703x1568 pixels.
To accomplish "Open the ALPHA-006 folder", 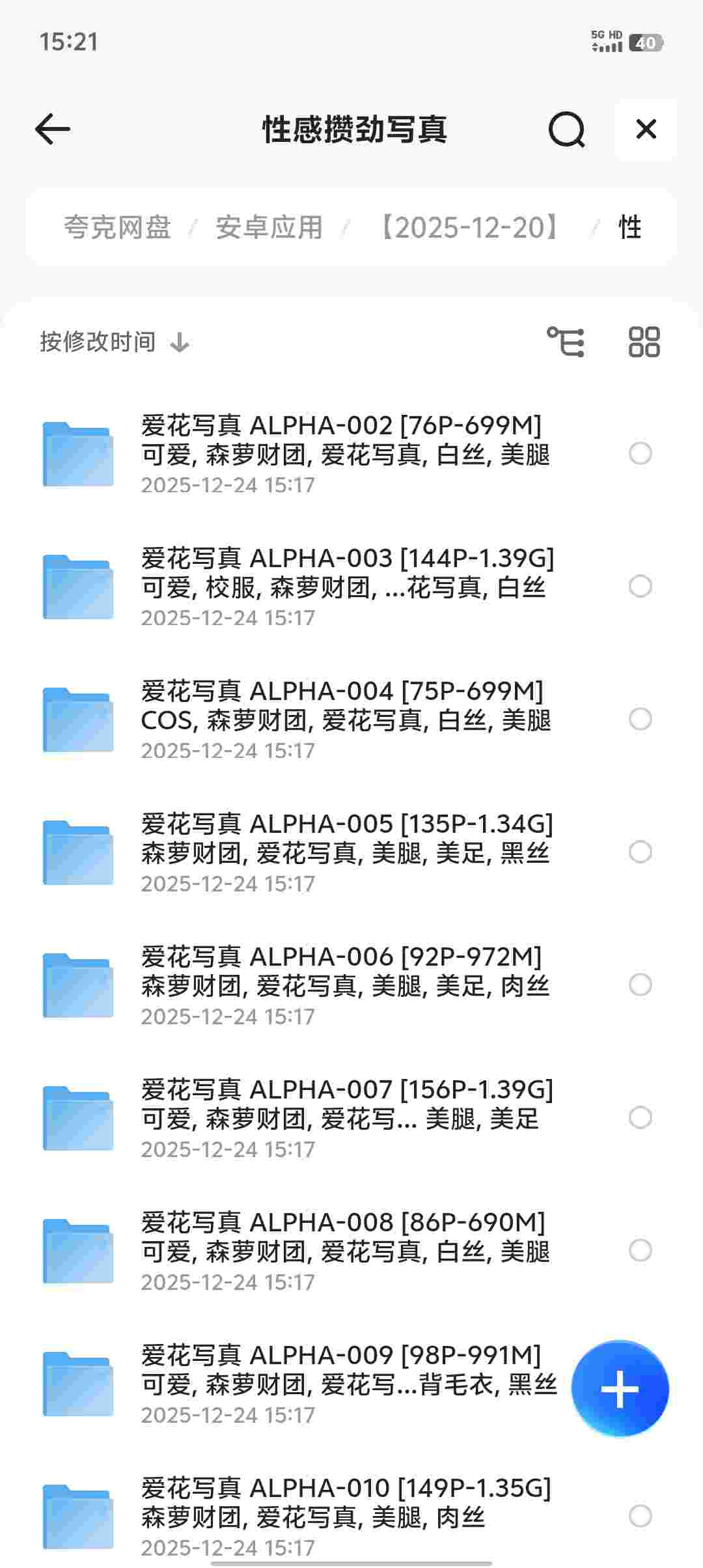I will [345, 985].
